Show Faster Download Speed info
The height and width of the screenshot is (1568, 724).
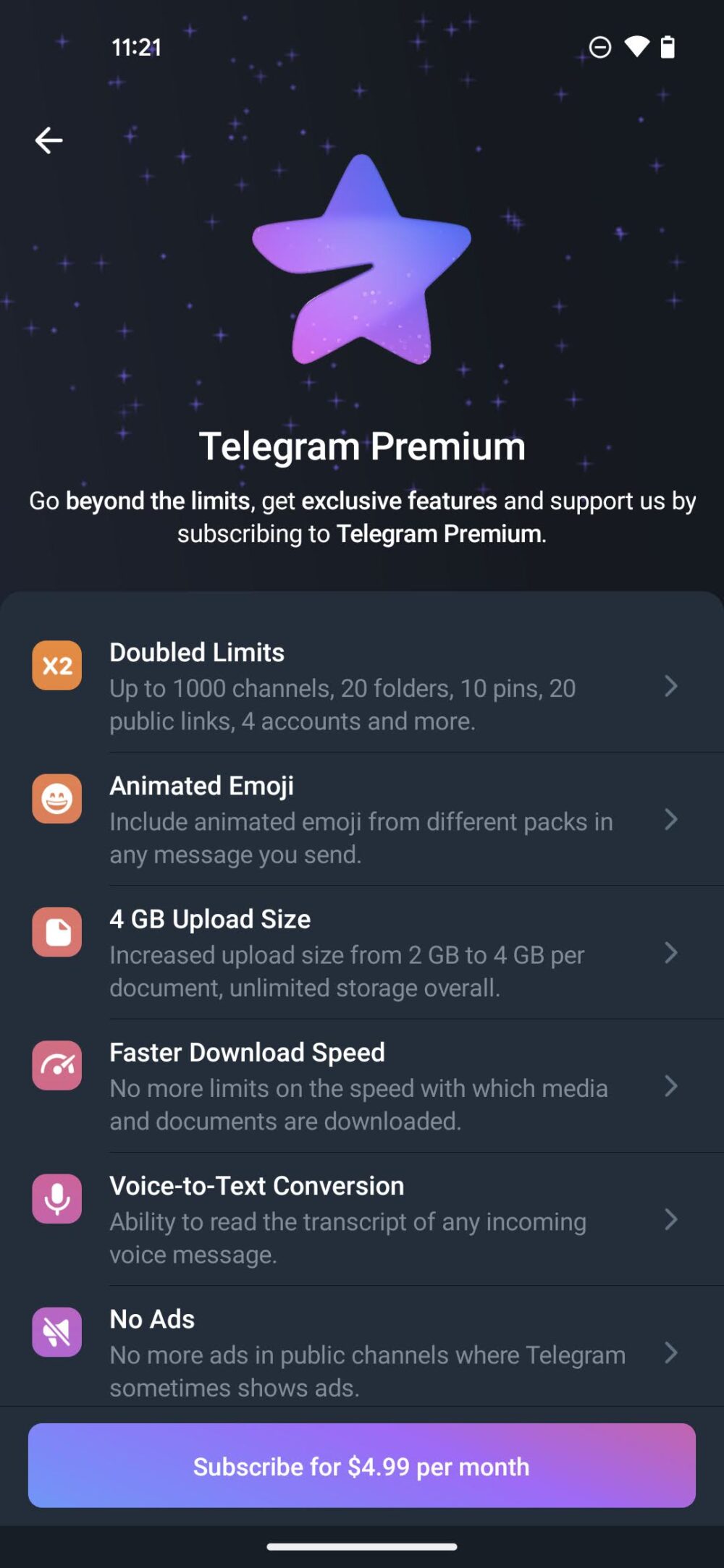point(362,1085)
